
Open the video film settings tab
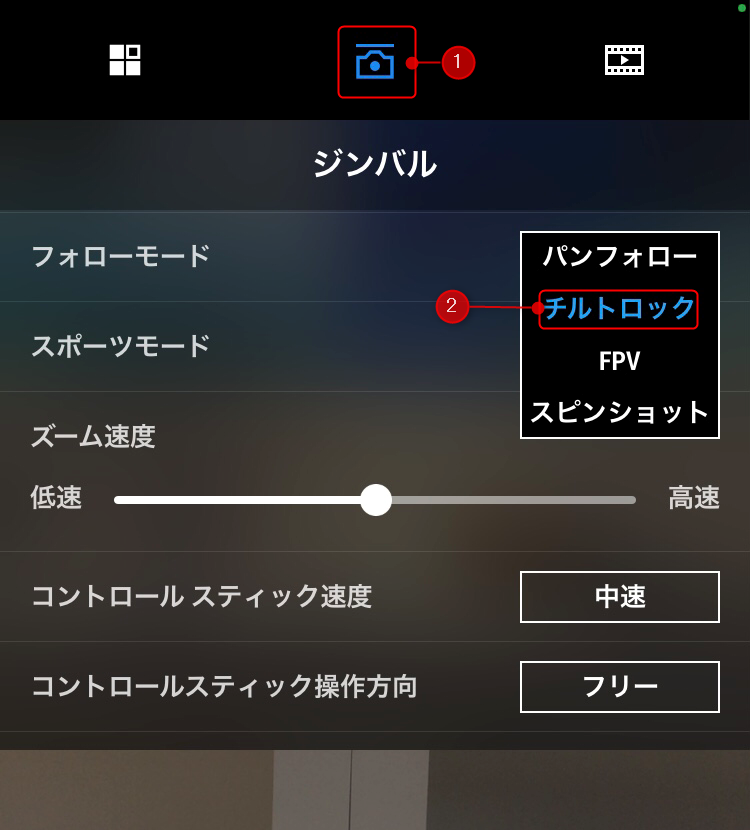[624, 61]
